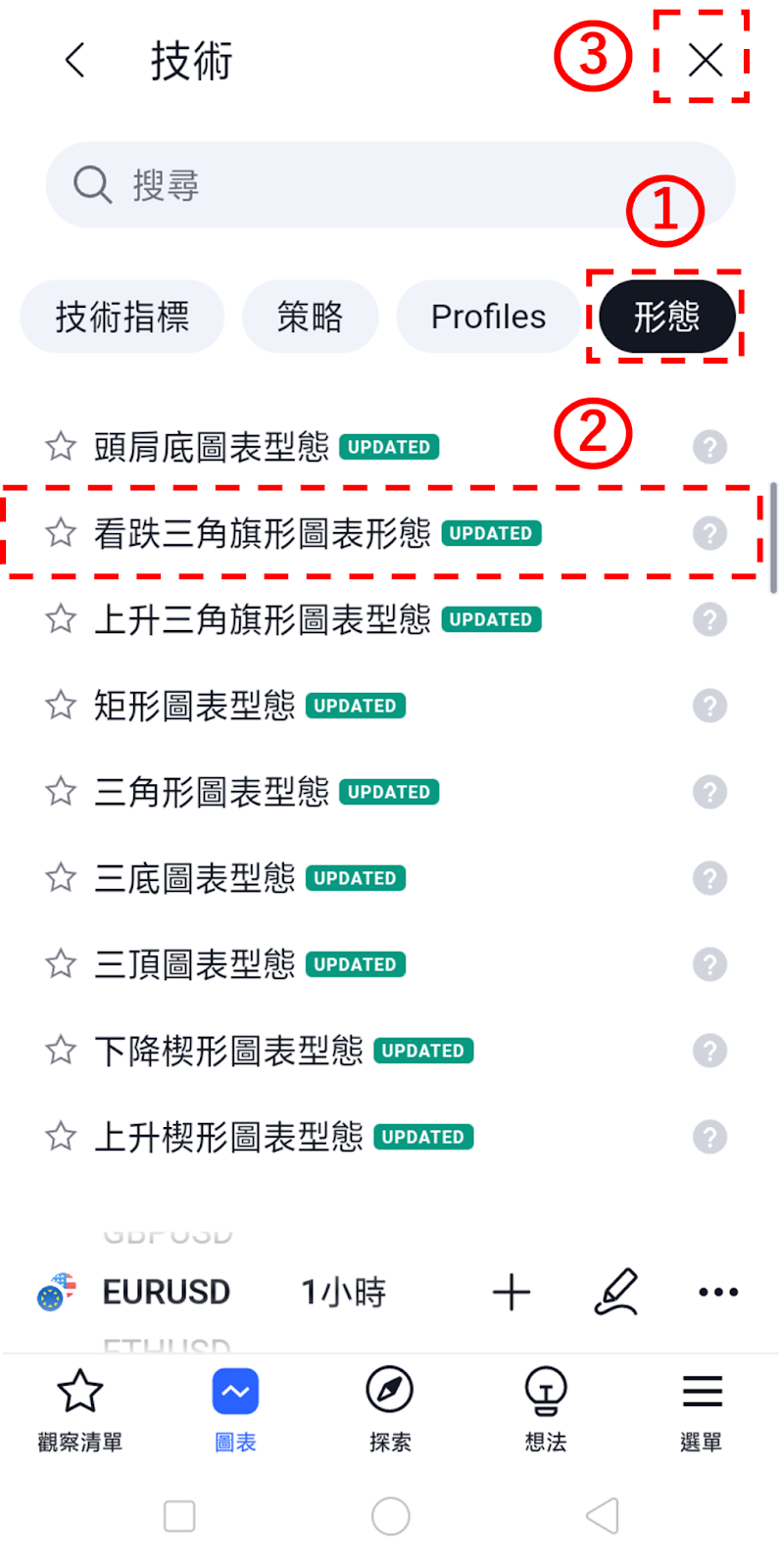Star the 三底圖表型態 pattern
This screenshot has height=1568, width=779.
pos(61,878)
